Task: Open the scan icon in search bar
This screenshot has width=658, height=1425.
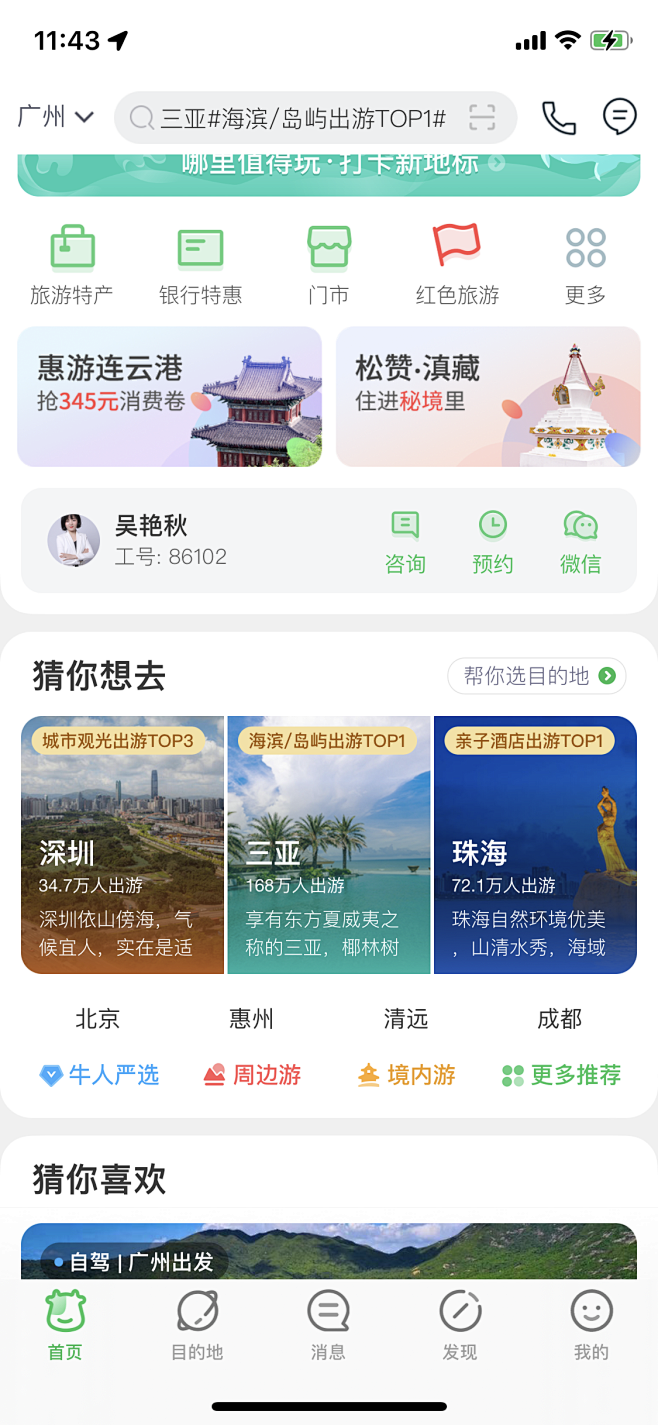Action: (x=482, y=119)
